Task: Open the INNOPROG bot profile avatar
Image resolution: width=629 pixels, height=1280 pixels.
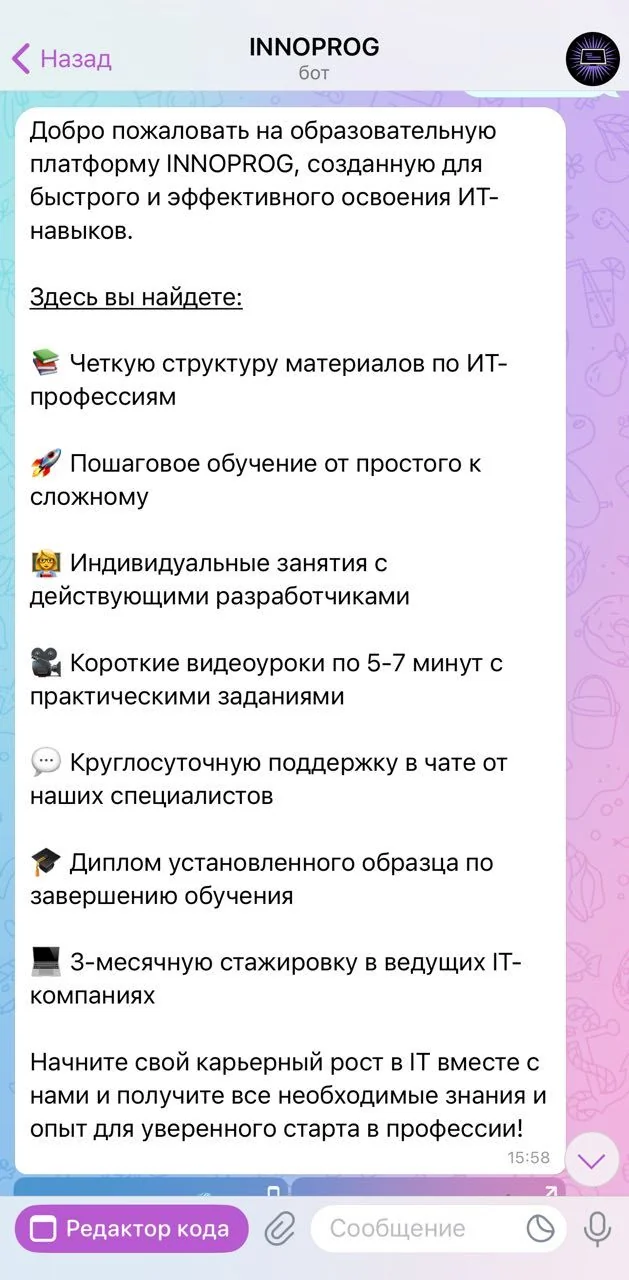Action: pyautogui.click(x=593, y=58)
